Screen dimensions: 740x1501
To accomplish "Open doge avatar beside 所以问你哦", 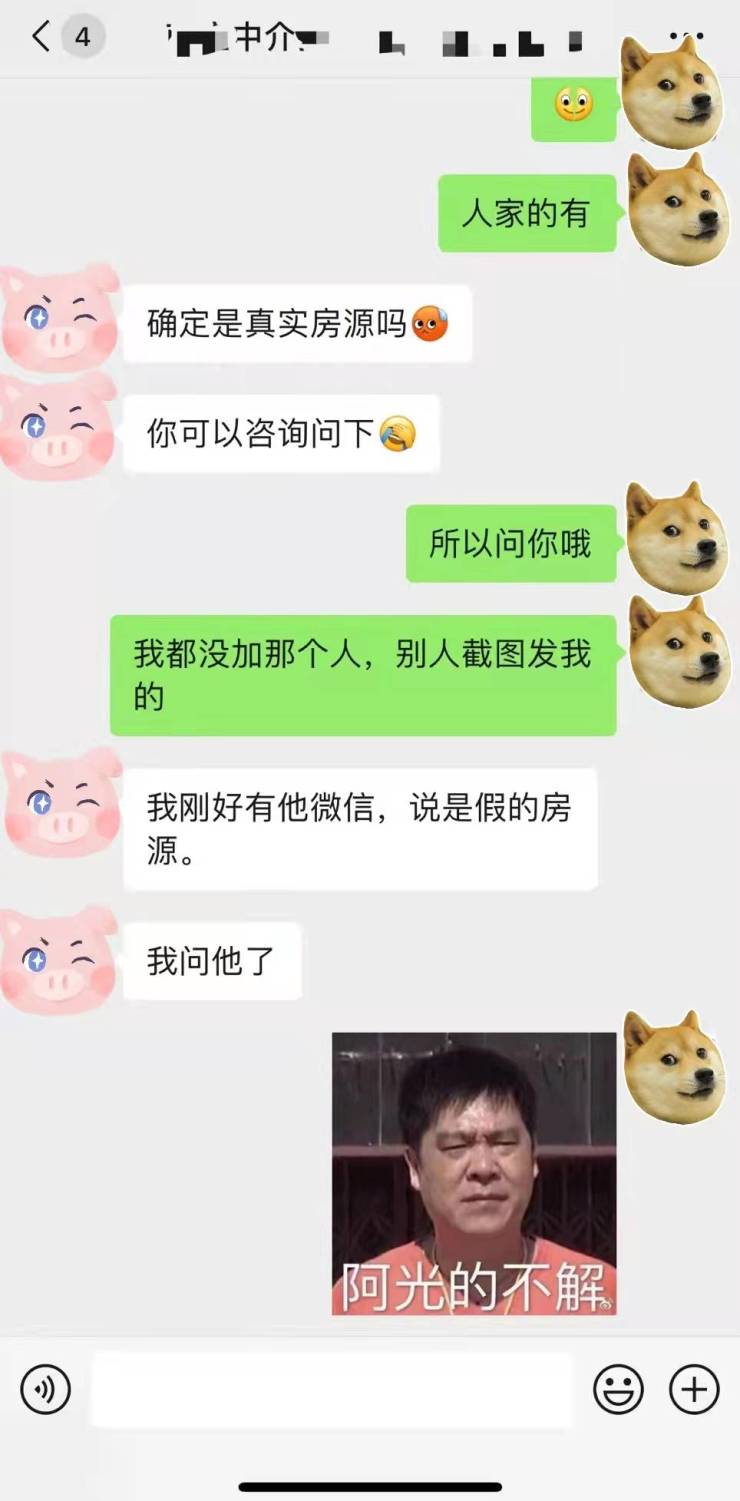I will [676, 539].
